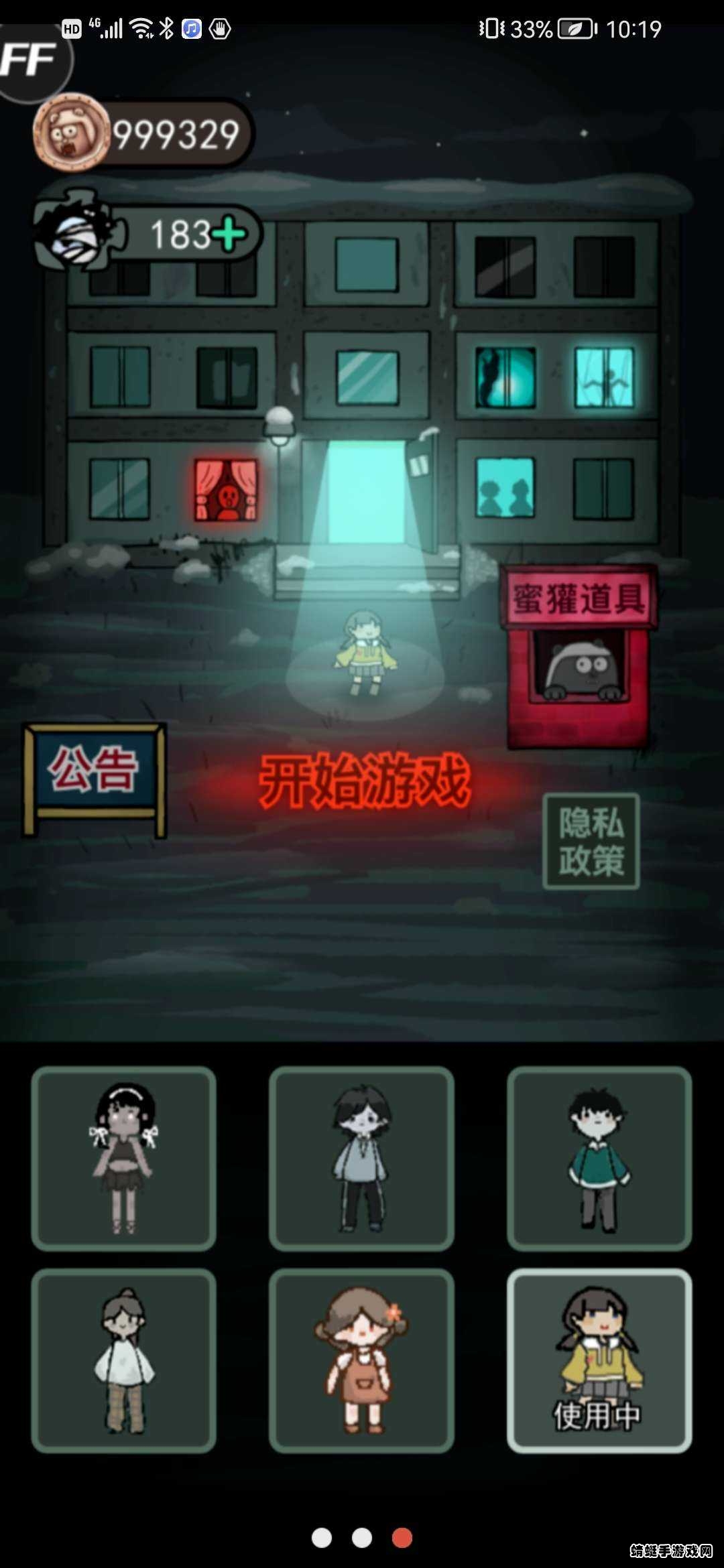Select the bun-haired character in white top
Image resolution: width=724 pixels, height=1568 pixels.
click(x=124, y=1360)
